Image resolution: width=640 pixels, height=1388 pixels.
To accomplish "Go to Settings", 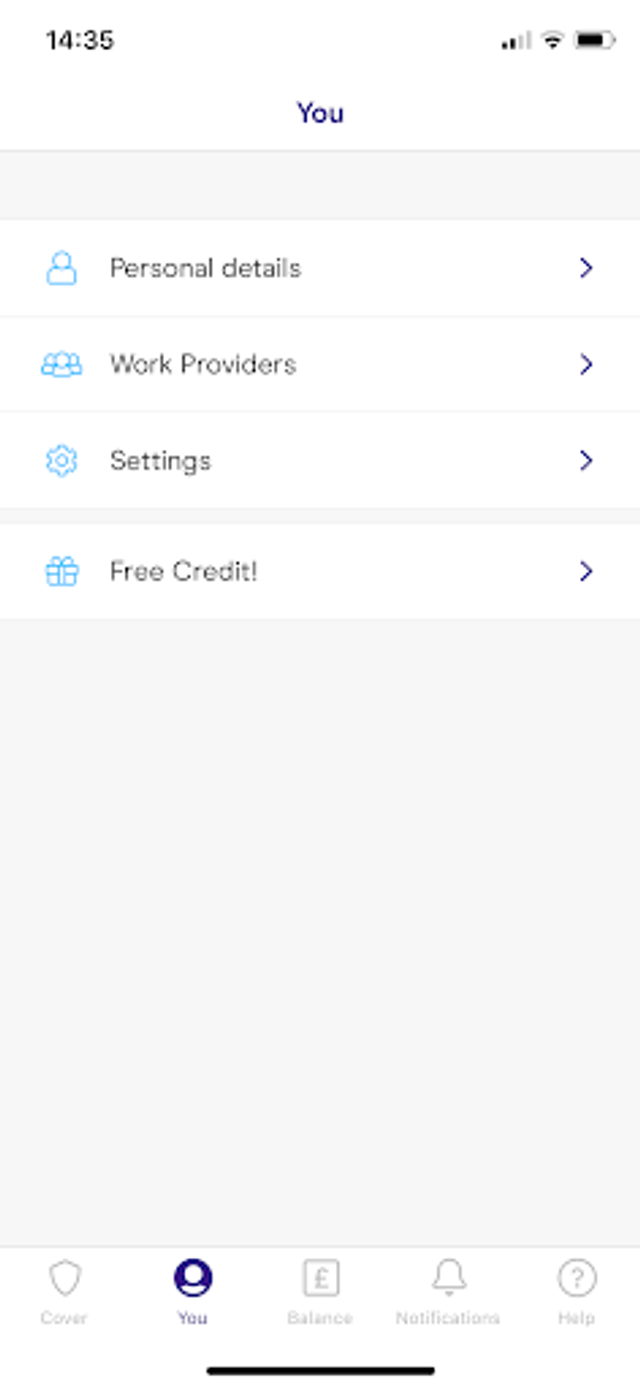I will click(x=320, y=460).
